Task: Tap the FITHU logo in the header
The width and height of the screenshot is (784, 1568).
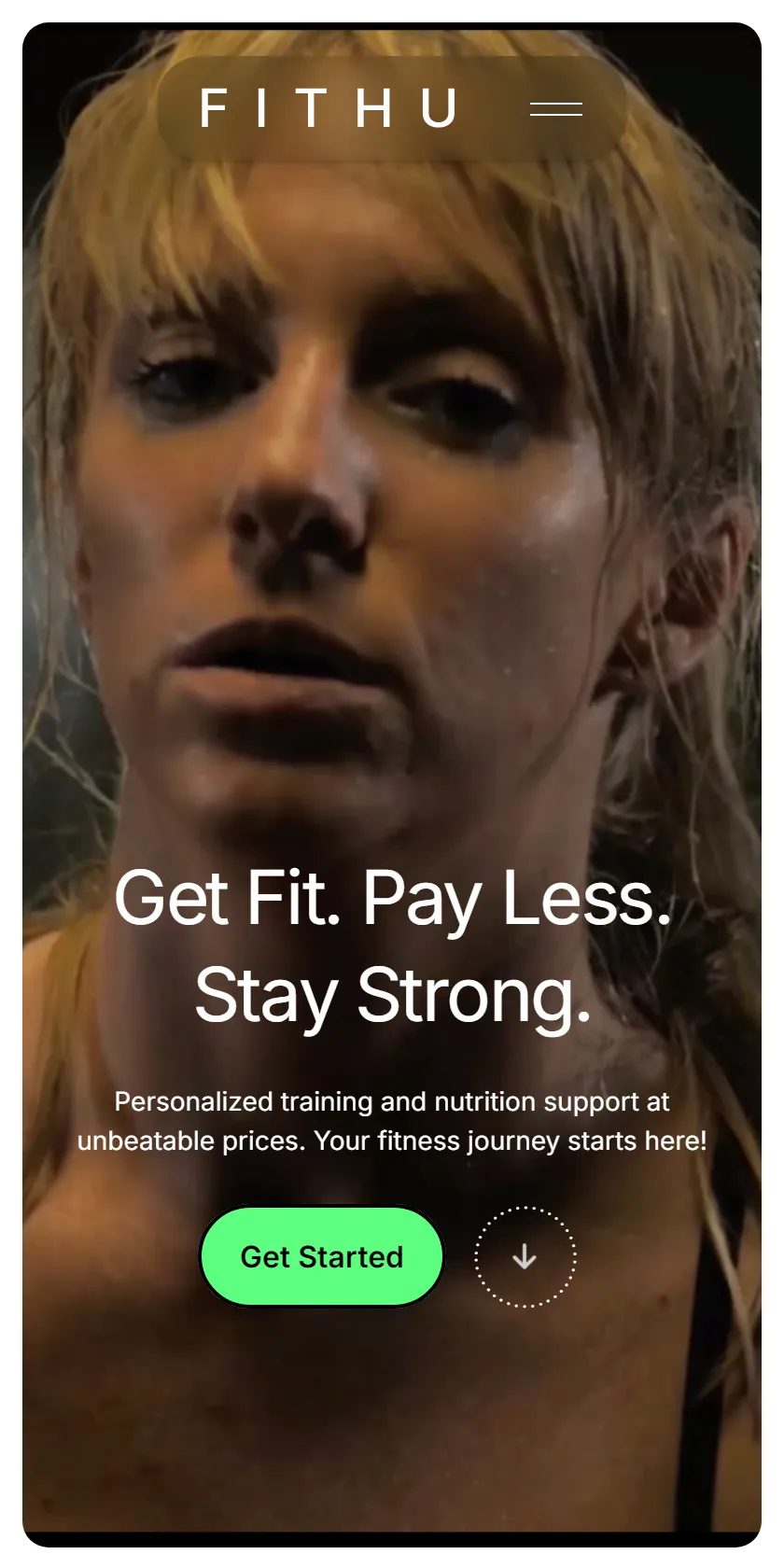Action: [329, 108]
